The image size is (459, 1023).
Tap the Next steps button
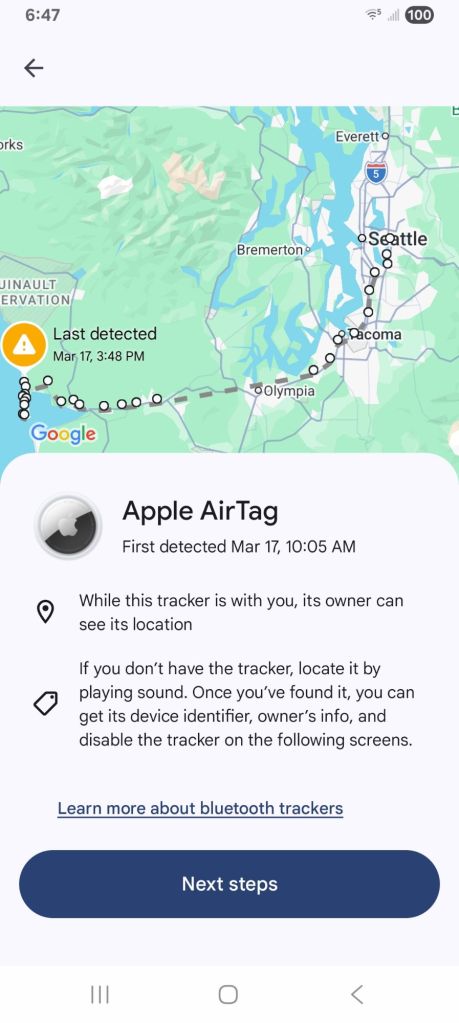[x=230, y=884]
